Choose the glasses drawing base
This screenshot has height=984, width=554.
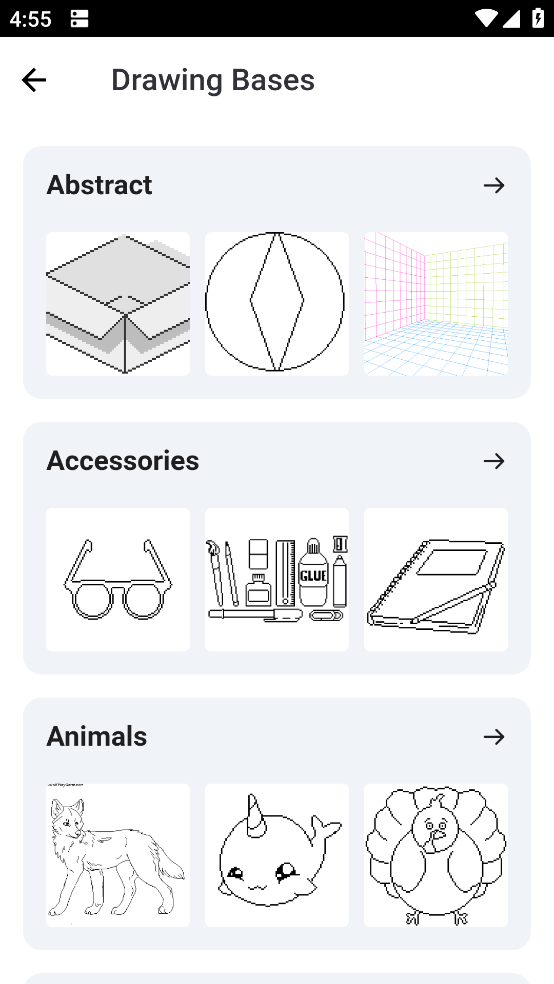pyautogui.click(x=118, y=580)
